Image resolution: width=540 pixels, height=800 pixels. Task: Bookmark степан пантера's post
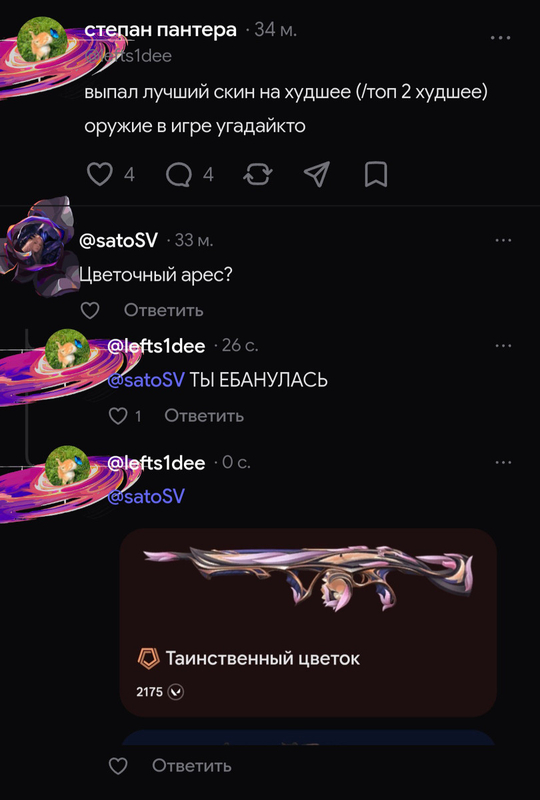[376, 174]
